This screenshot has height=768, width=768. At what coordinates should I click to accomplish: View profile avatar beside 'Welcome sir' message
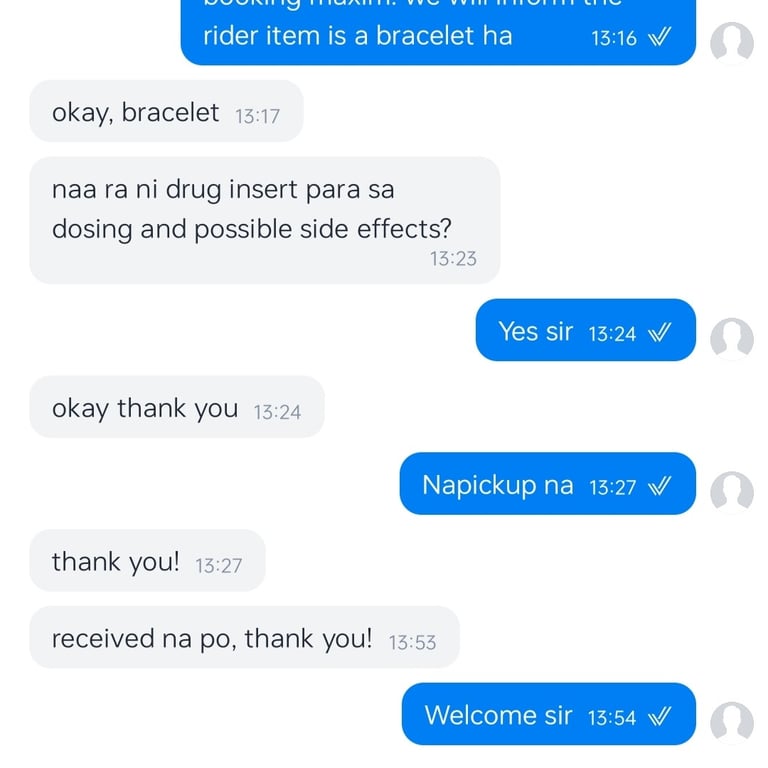pos(731,721)
